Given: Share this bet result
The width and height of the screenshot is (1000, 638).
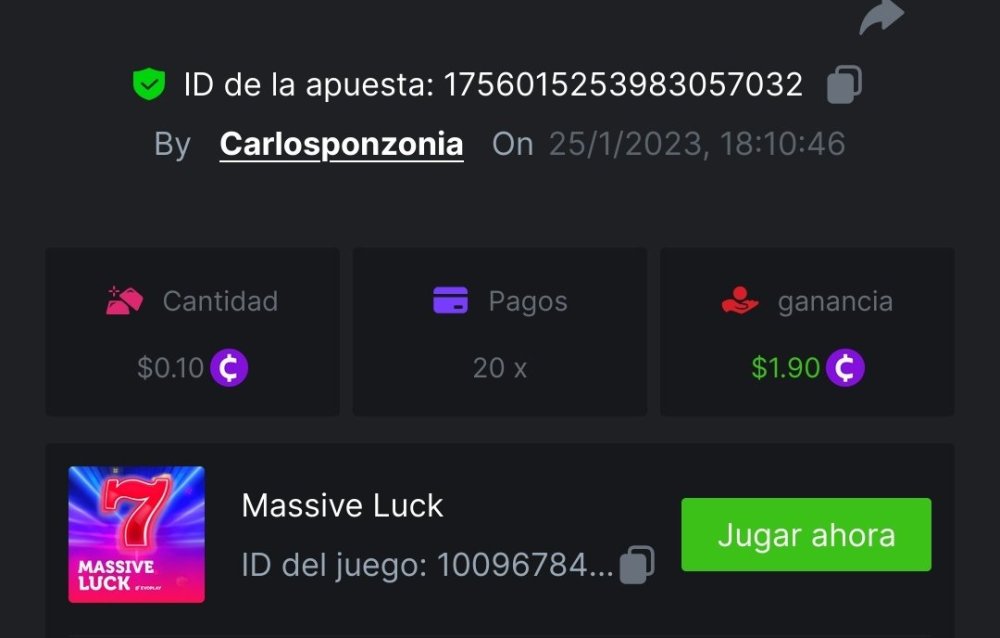Looking at the screenshot, I should [x=881, y=17].
